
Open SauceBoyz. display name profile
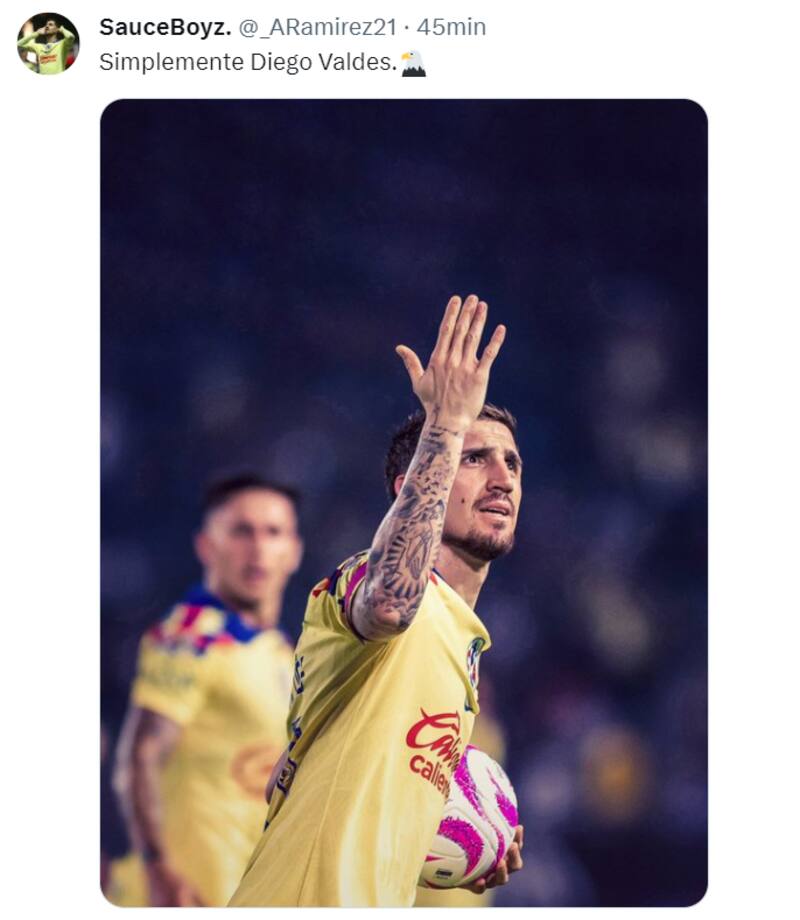tap(164, 28)
